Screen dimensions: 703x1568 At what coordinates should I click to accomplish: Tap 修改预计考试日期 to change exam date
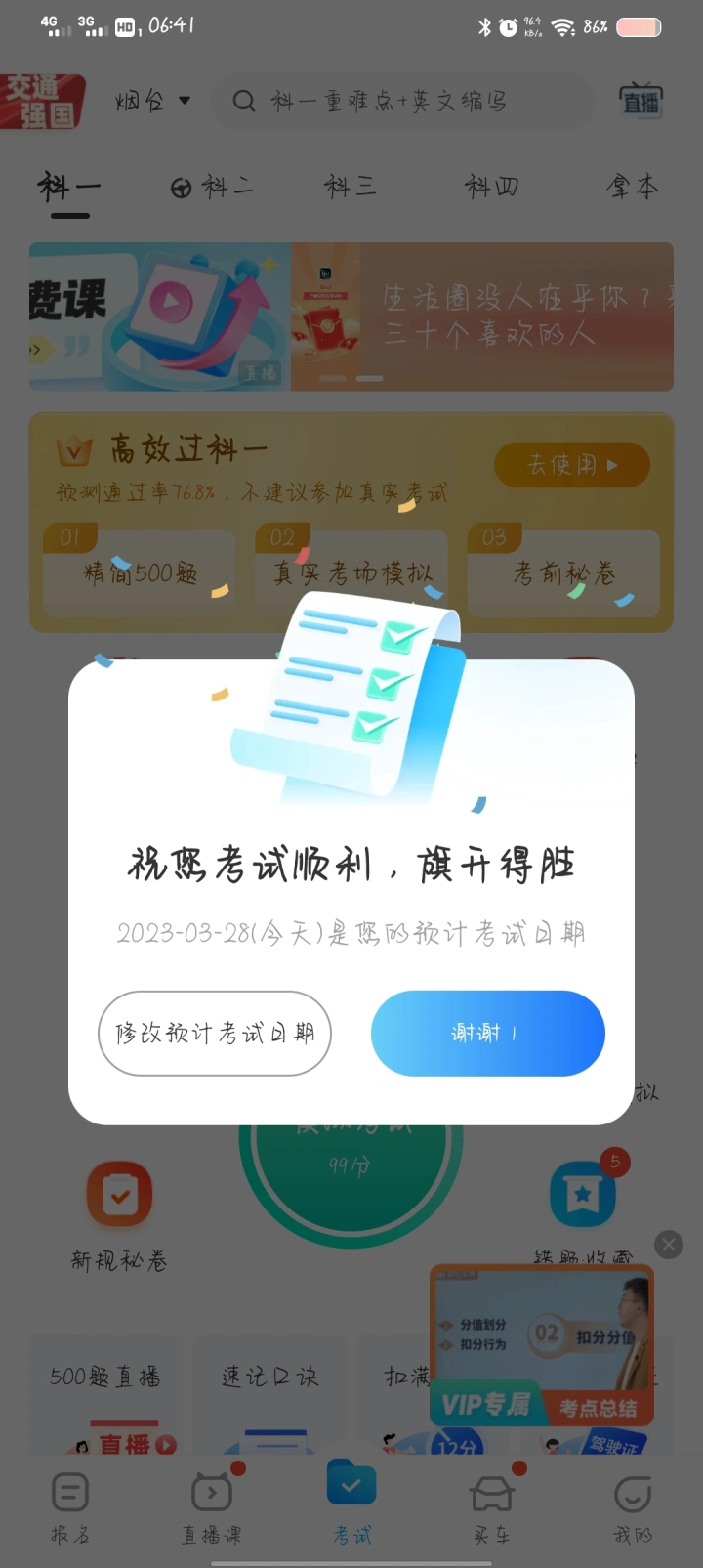point(215,1033)
